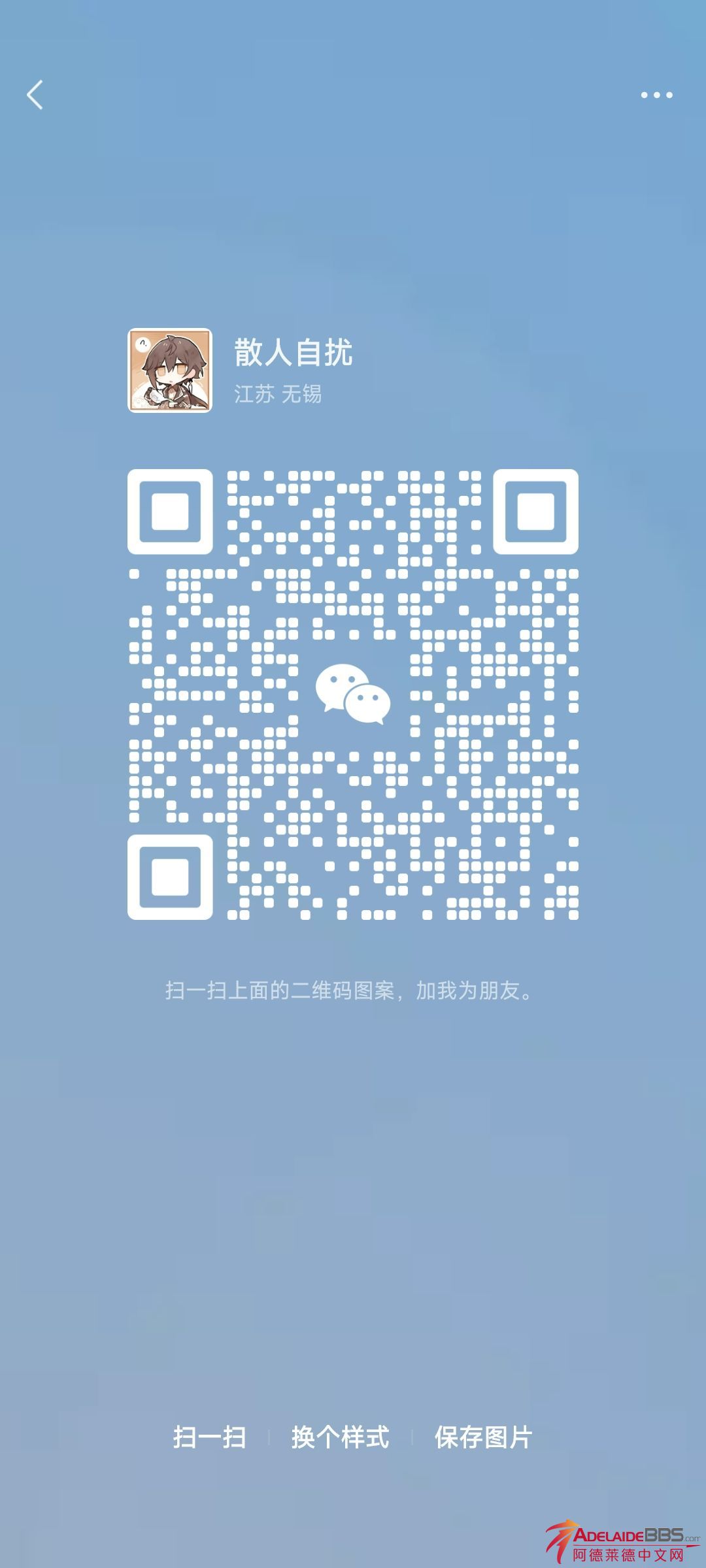Image resolution: width=706 pixels, height=1568 pixels.
Task: Tap 扫一扫 to scan a code
Action: 209,1438
